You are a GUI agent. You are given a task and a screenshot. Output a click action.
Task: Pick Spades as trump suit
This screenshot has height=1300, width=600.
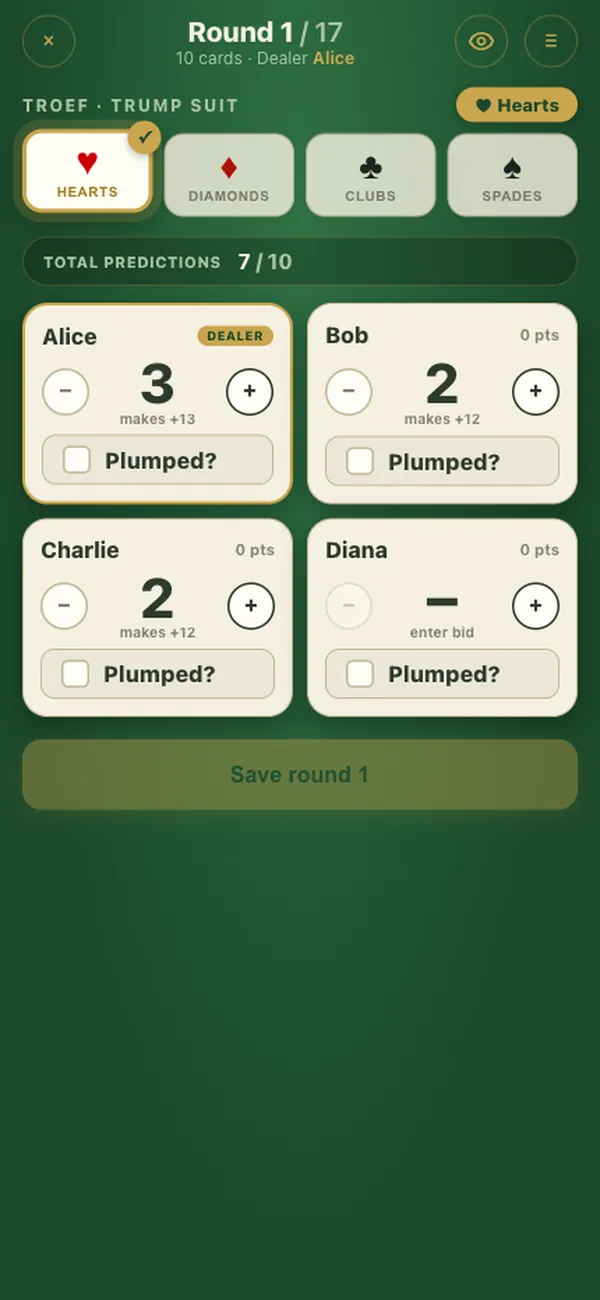coord(512,175)
